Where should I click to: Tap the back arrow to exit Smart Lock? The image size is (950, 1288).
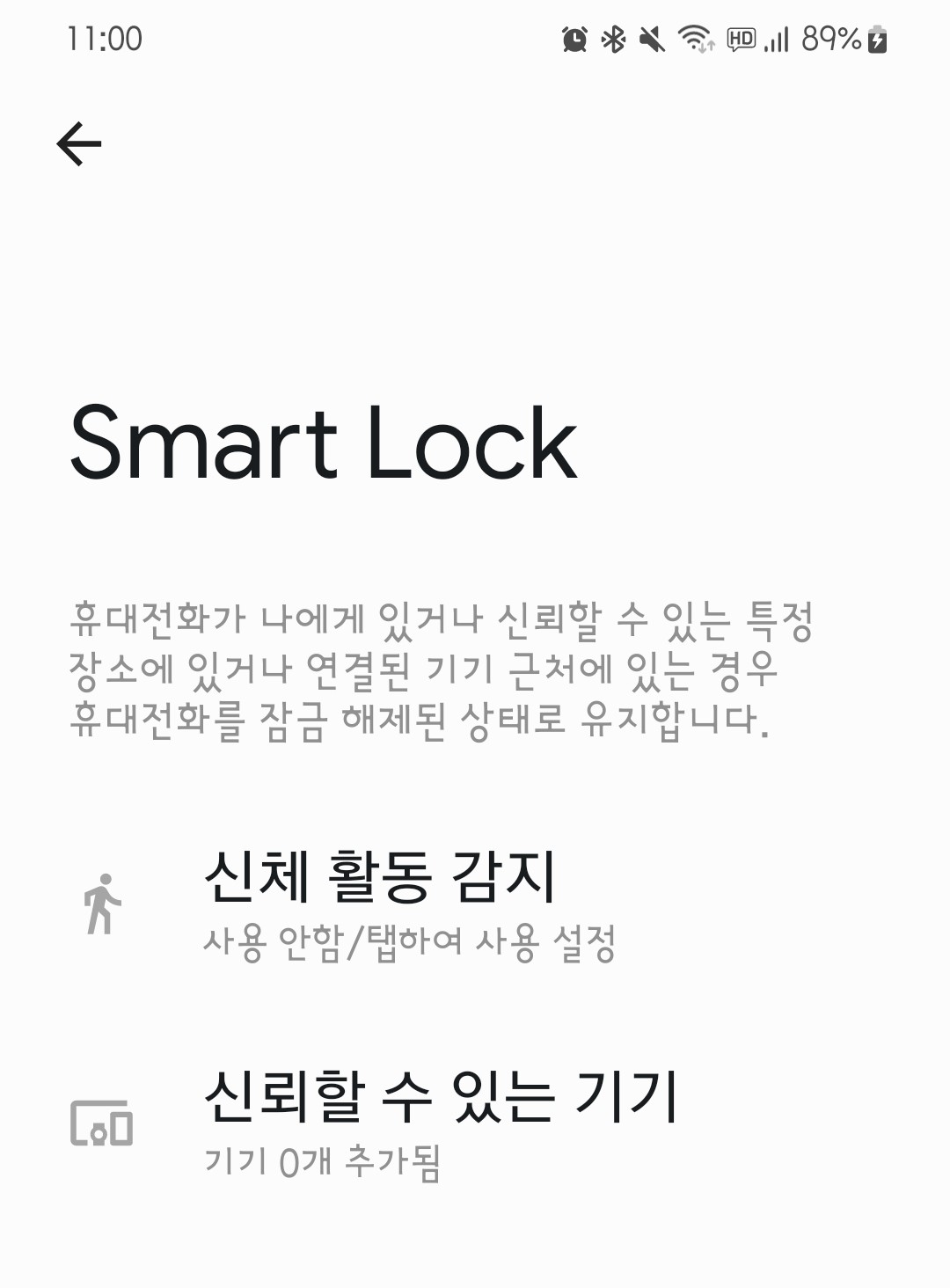click(79, 143)
